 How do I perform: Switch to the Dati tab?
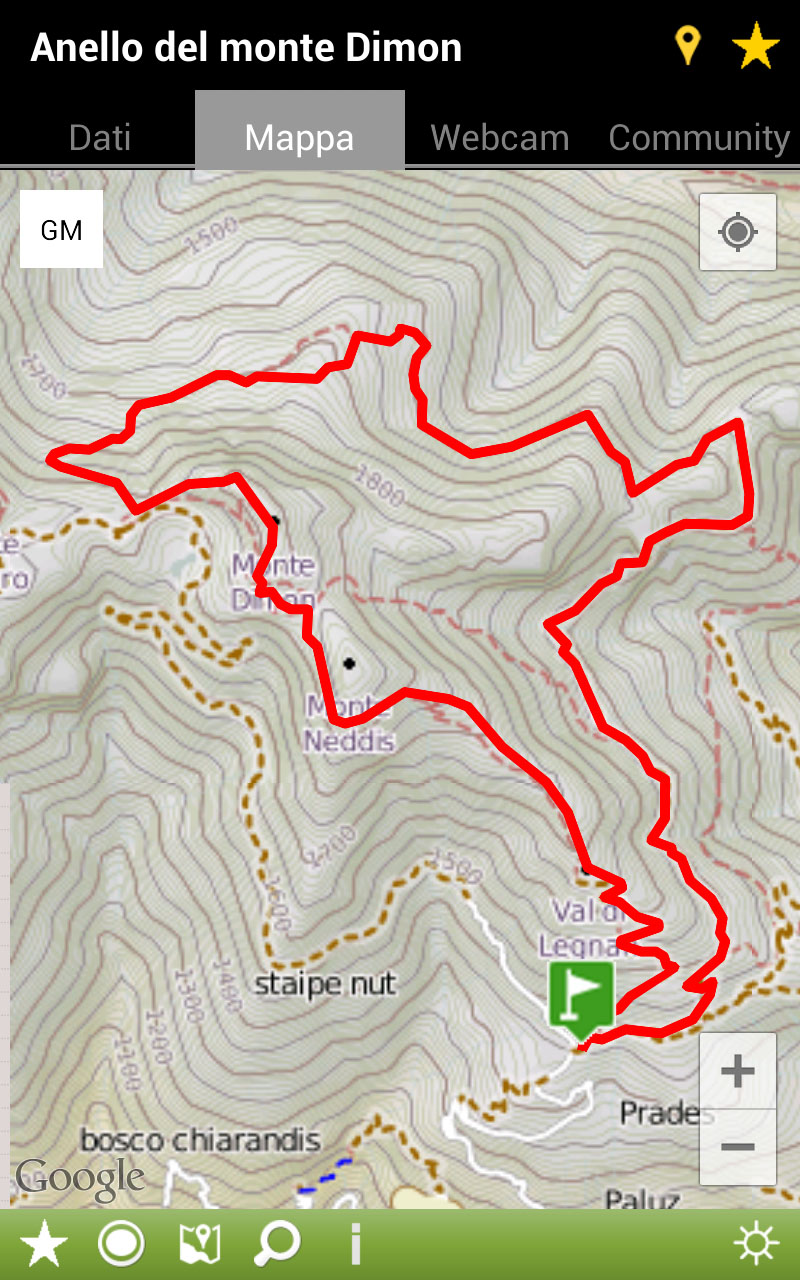pos(100,137)
